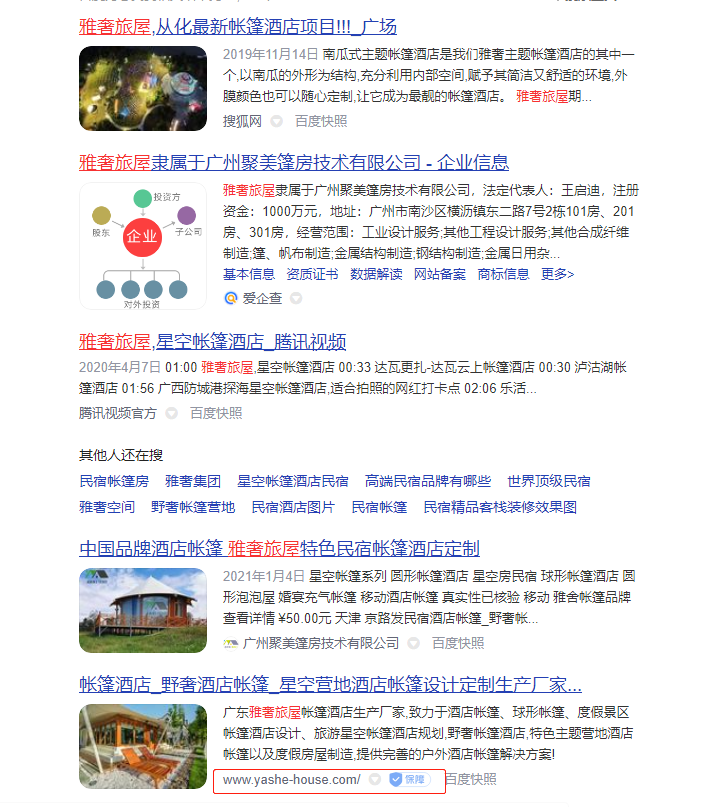This screenshot has width=725, height=807.
Task: Tap the 商标信息 sublink
Action: (x=503, y=274)
